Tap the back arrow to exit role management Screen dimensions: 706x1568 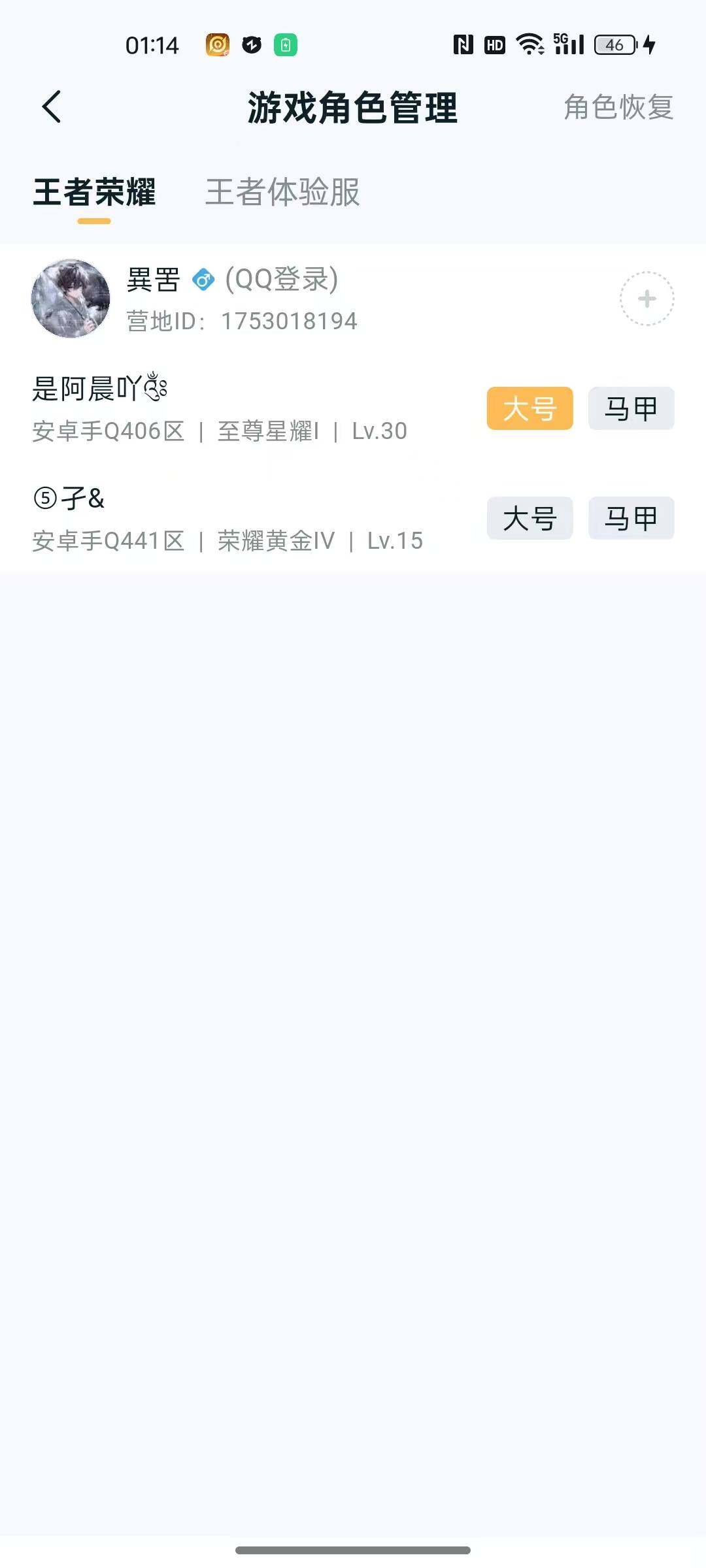(52, 106)
